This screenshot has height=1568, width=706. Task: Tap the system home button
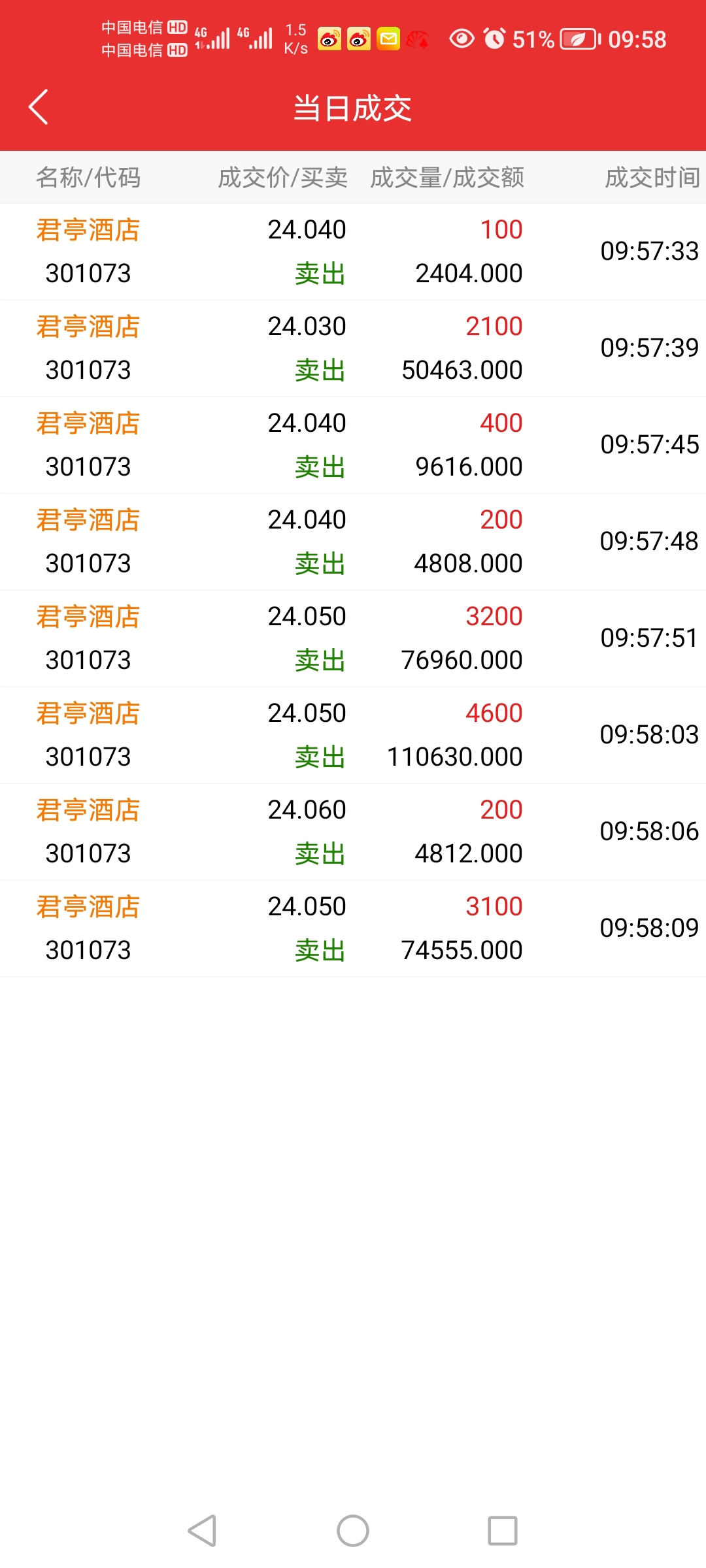pos(353,1531)
